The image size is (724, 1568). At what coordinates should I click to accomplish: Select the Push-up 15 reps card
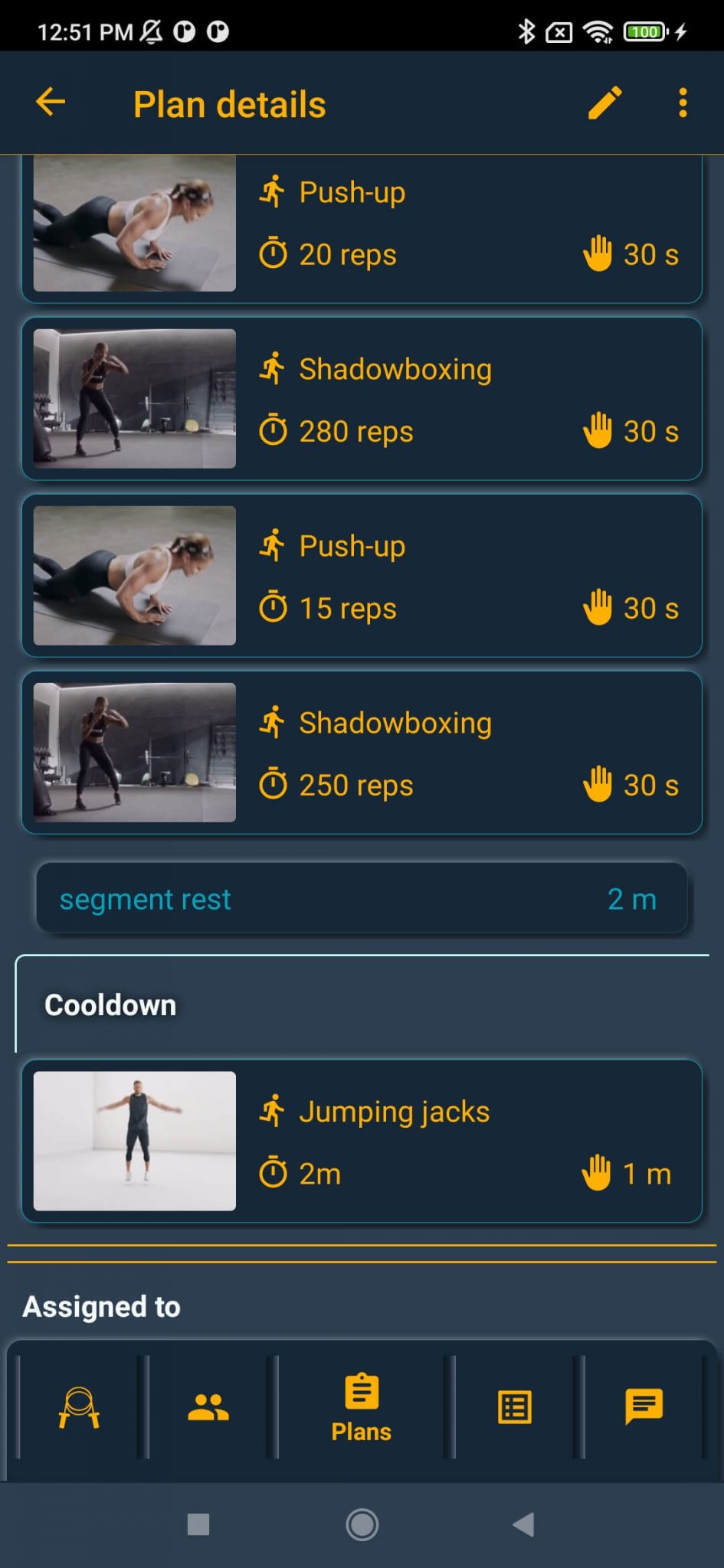(x=362, y=576)
